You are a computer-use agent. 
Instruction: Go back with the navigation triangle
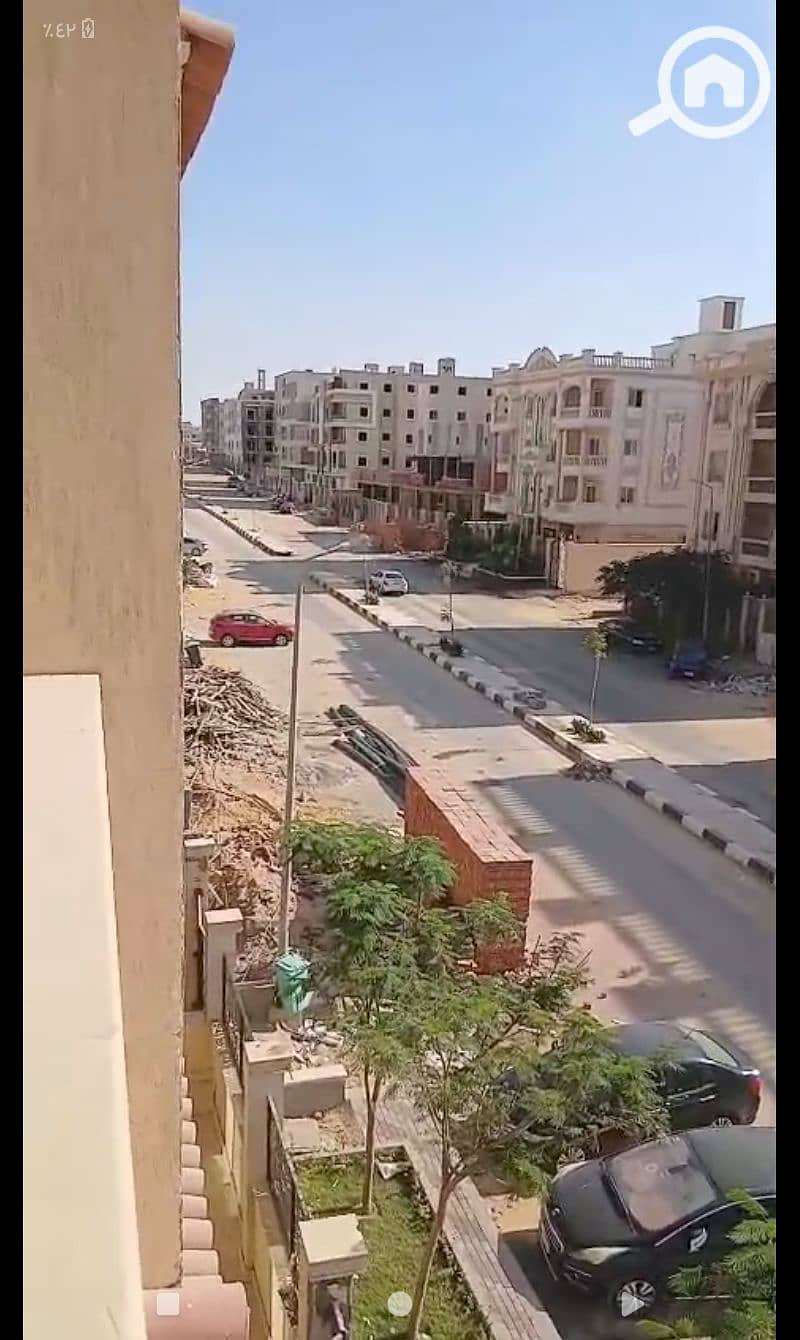coord(632,1303)
